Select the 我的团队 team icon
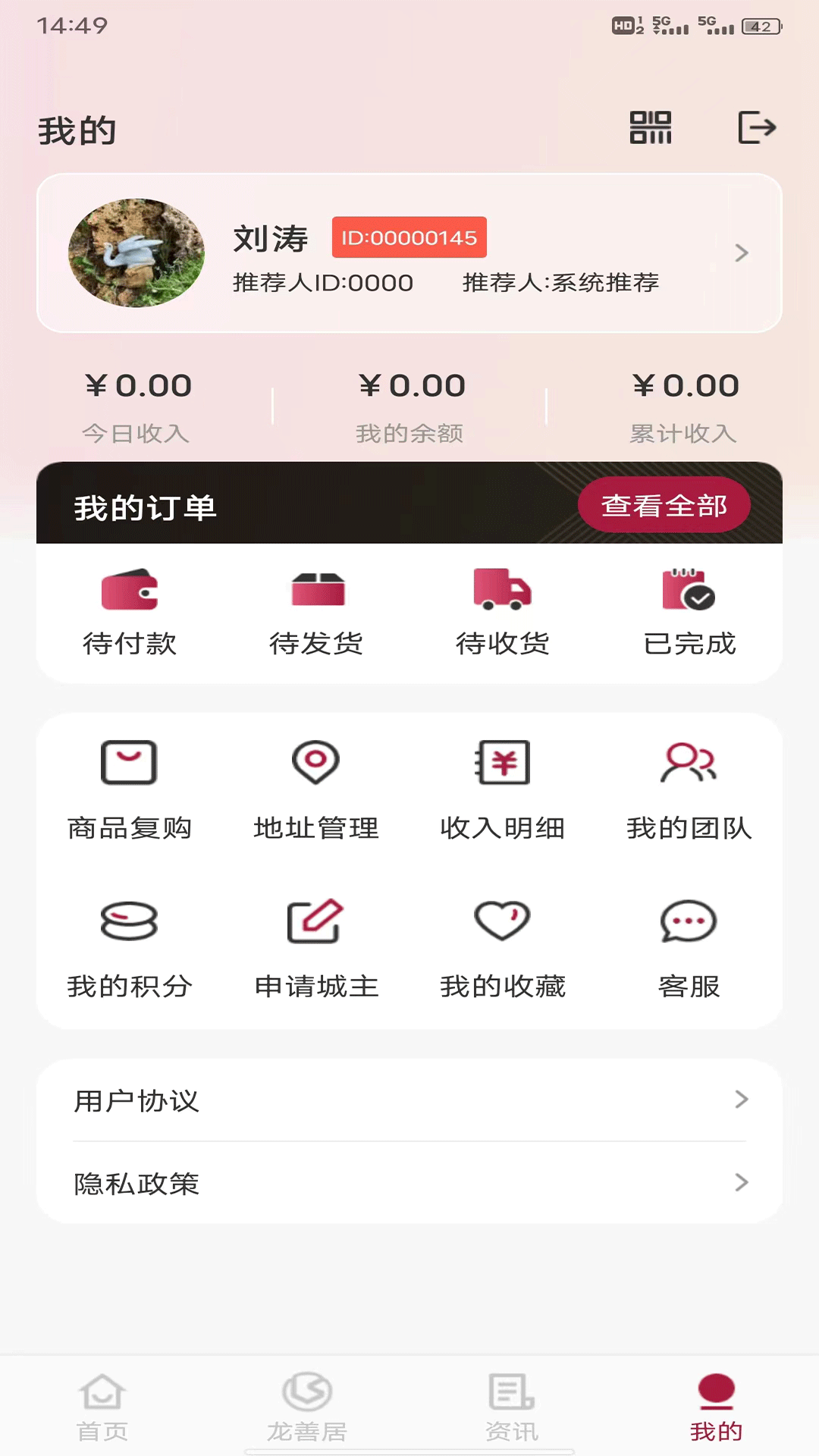 click(x=689, y=763)
